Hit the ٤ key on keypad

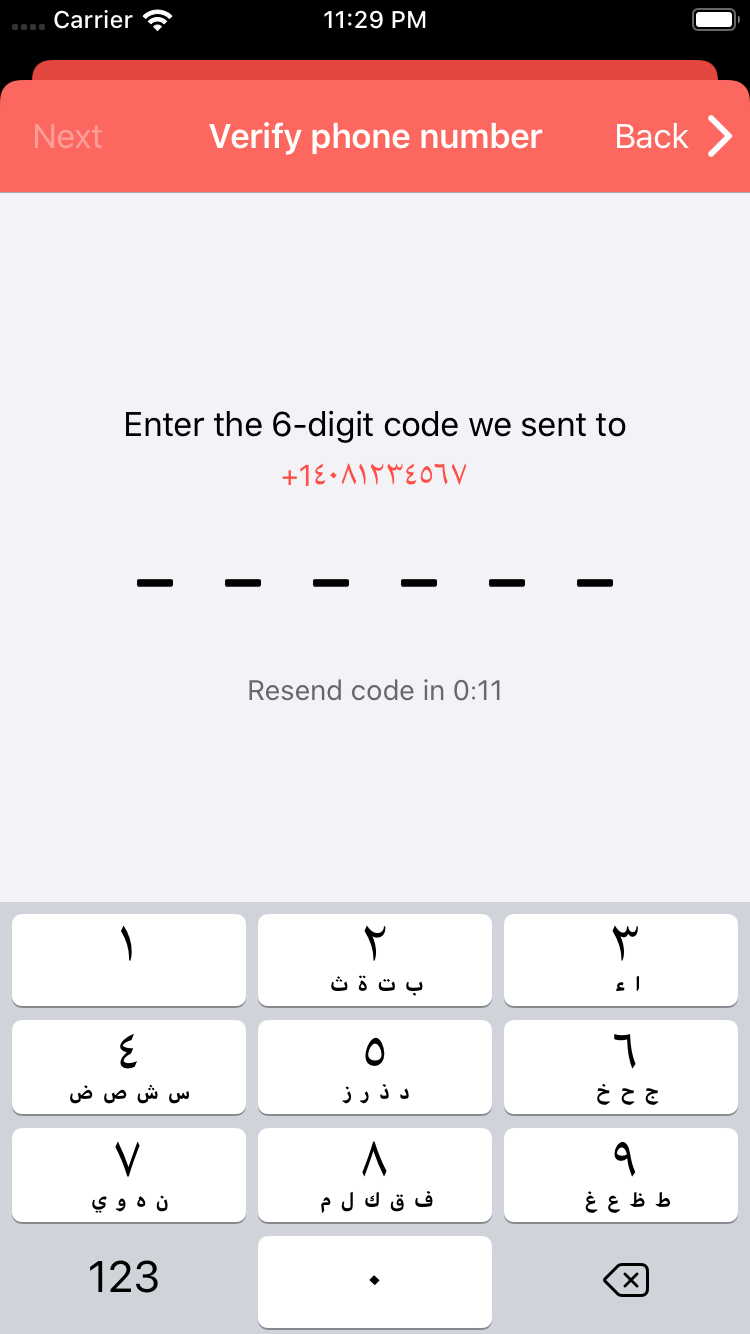click(x=129, y=1066)
